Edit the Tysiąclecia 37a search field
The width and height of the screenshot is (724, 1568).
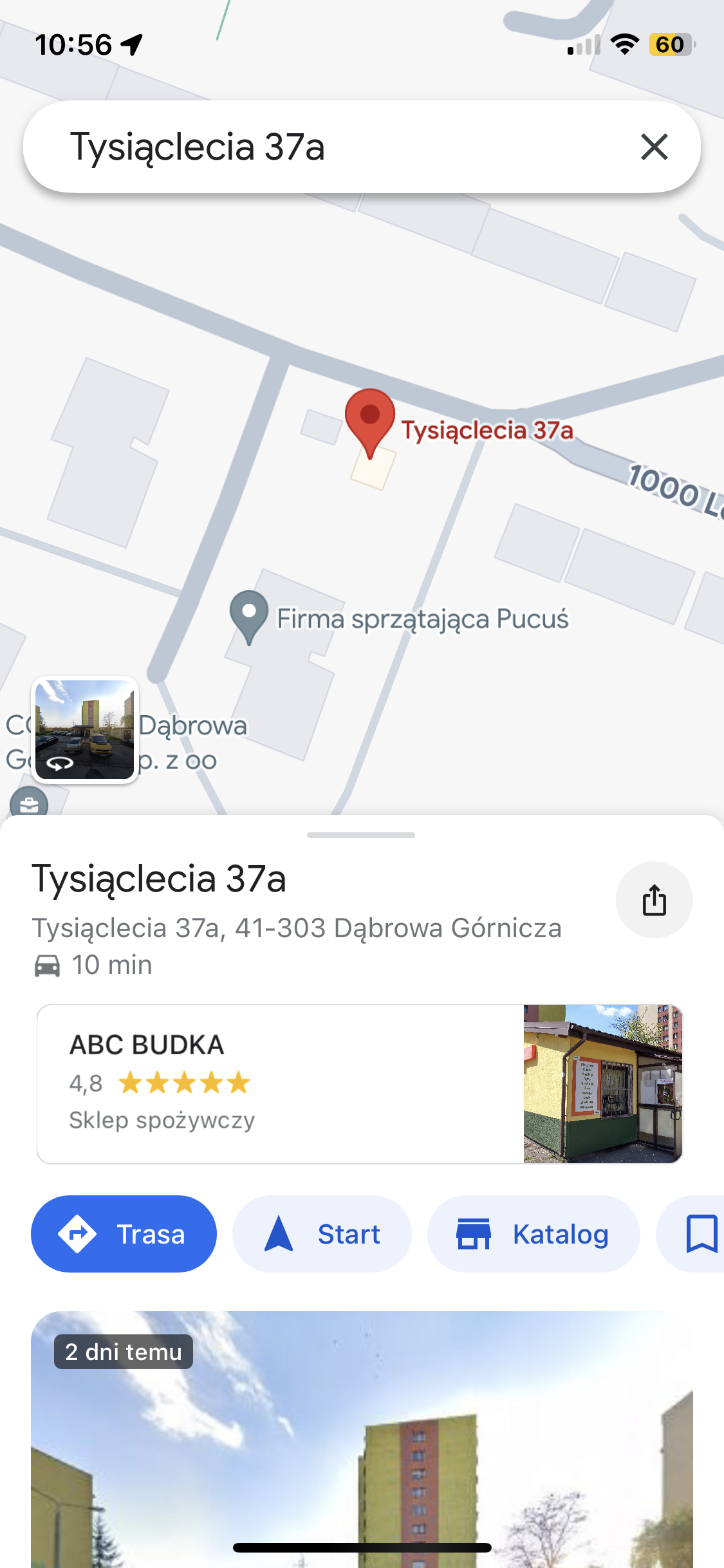322,147
